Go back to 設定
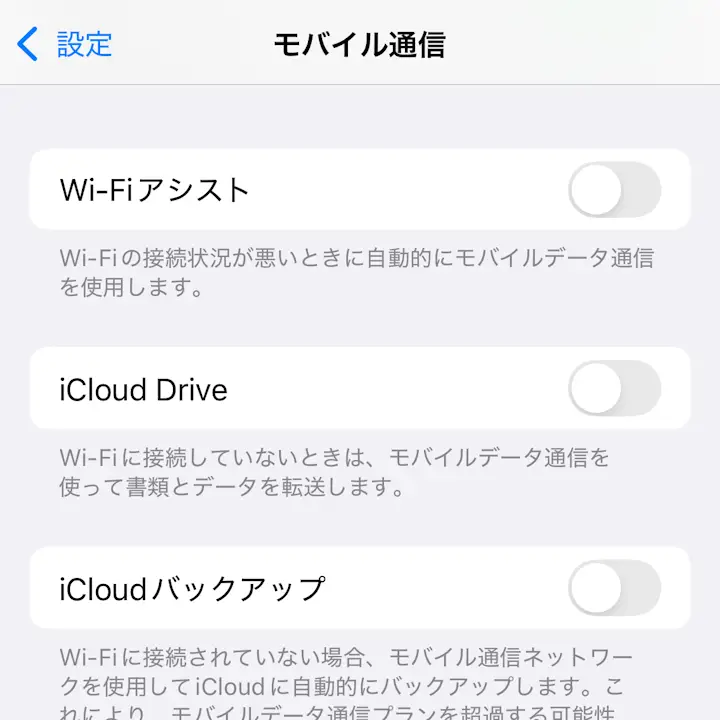The width and height of the screenshot is (720, 720). 66,44
